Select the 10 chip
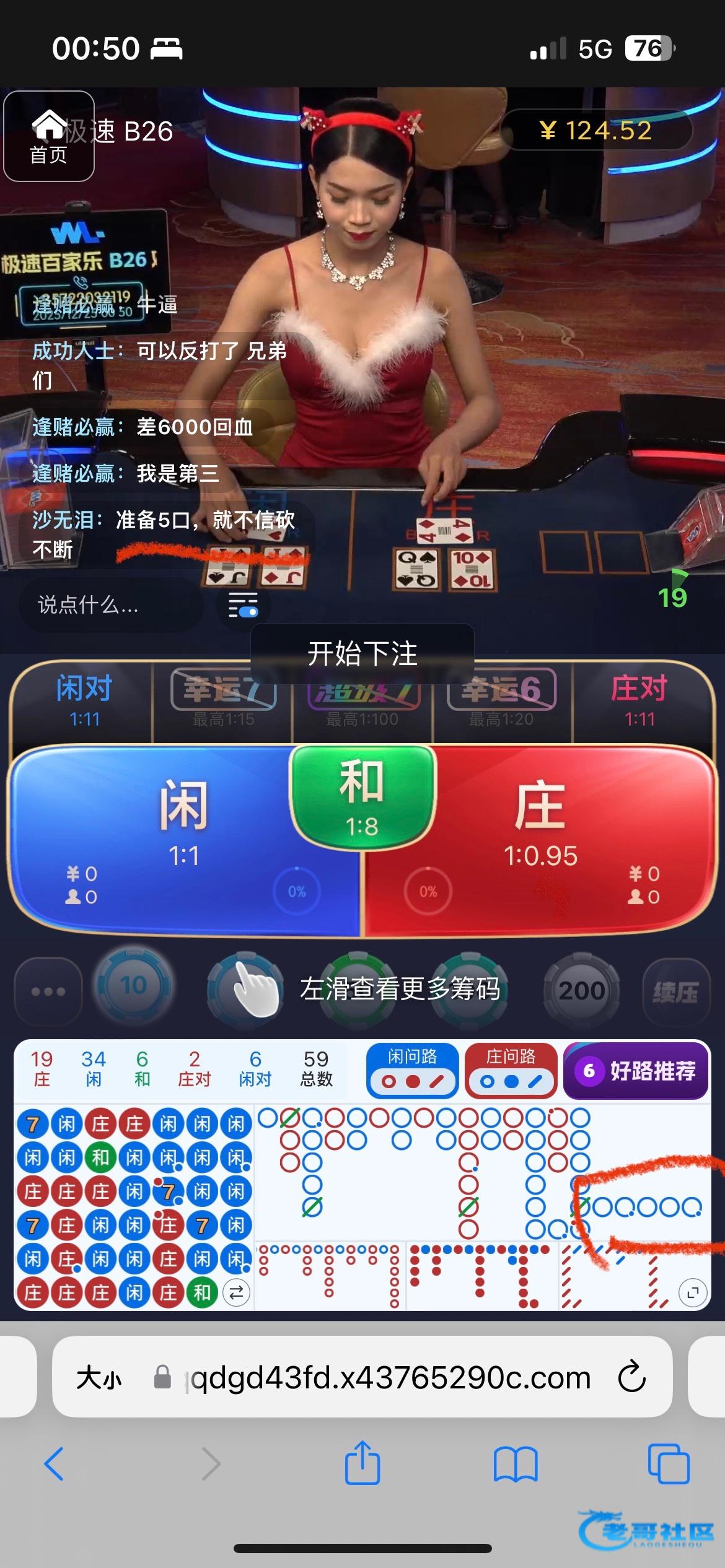The height and width of the screenshot is (1568, 725). (x=133, y=985)
